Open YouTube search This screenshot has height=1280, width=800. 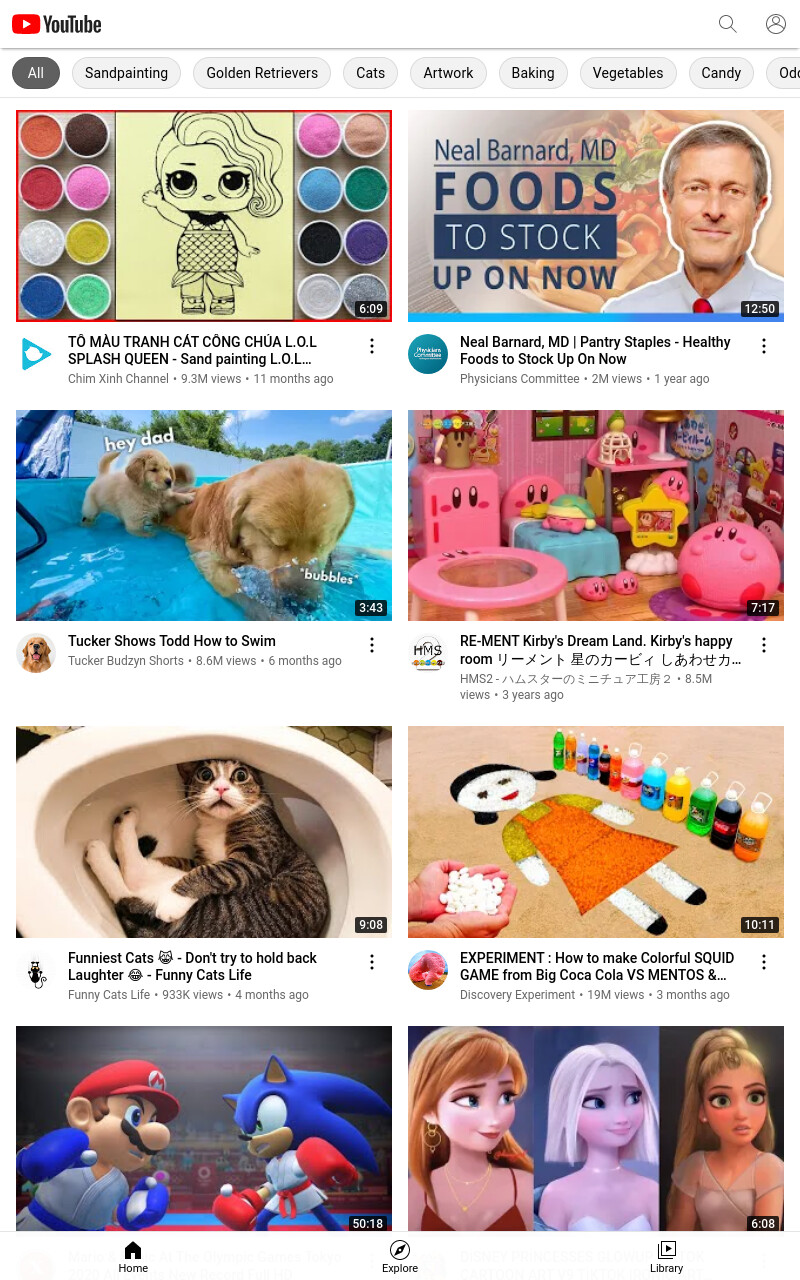pyautogui.click(x=728, y=24)
